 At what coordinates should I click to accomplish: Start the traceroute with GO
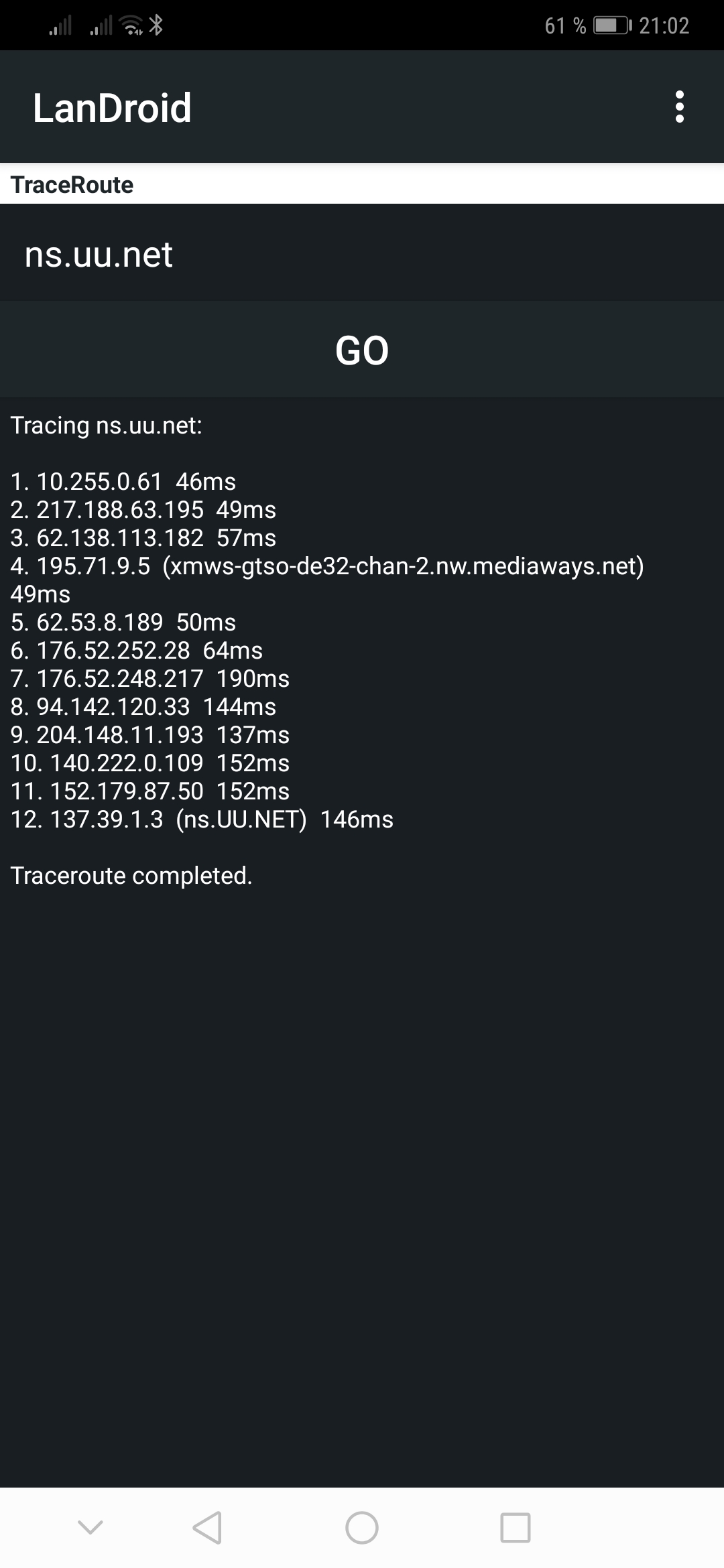362,350
